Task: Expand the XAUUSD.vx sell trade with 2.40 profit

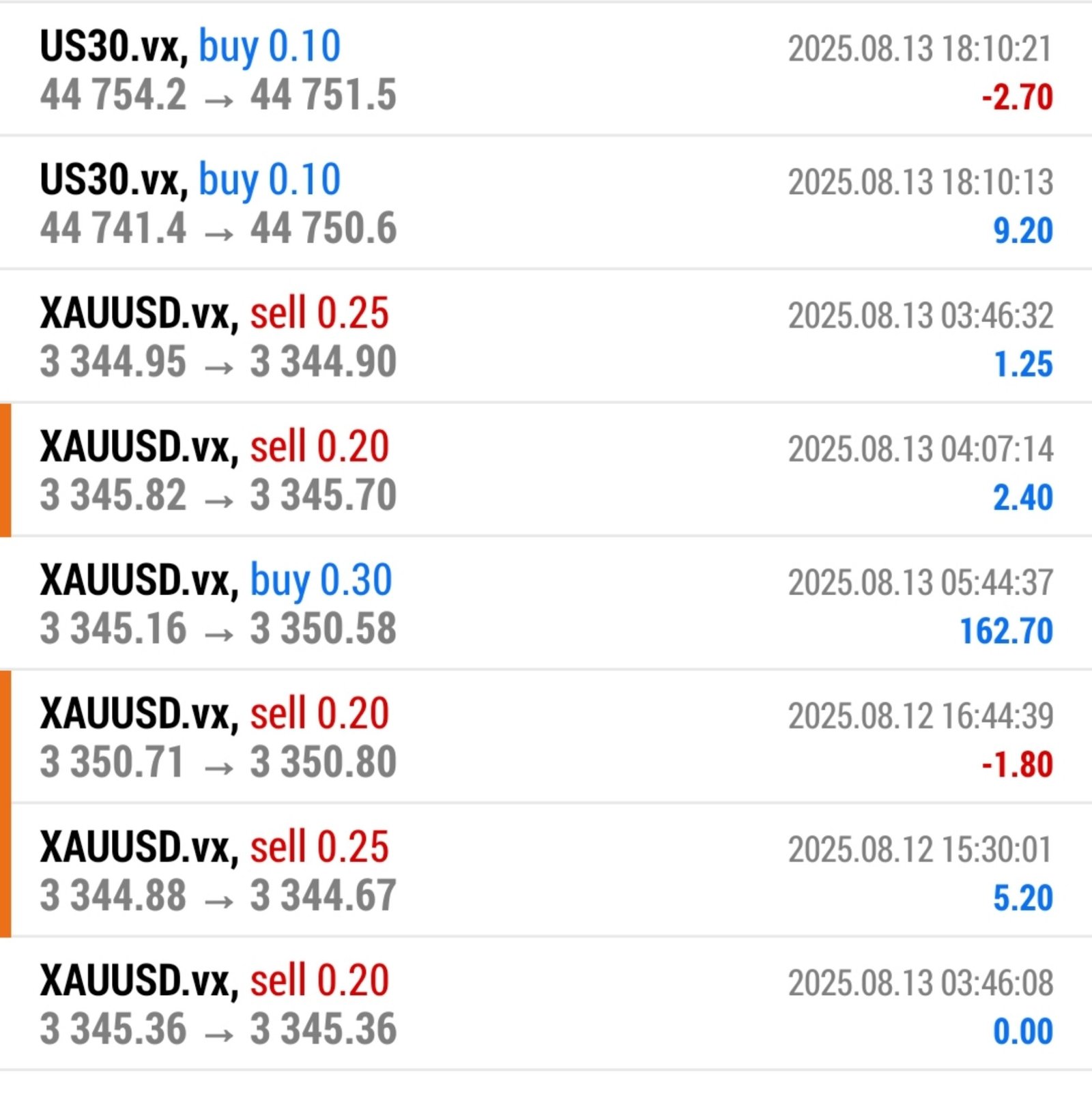Action: (x=546, y=470)
